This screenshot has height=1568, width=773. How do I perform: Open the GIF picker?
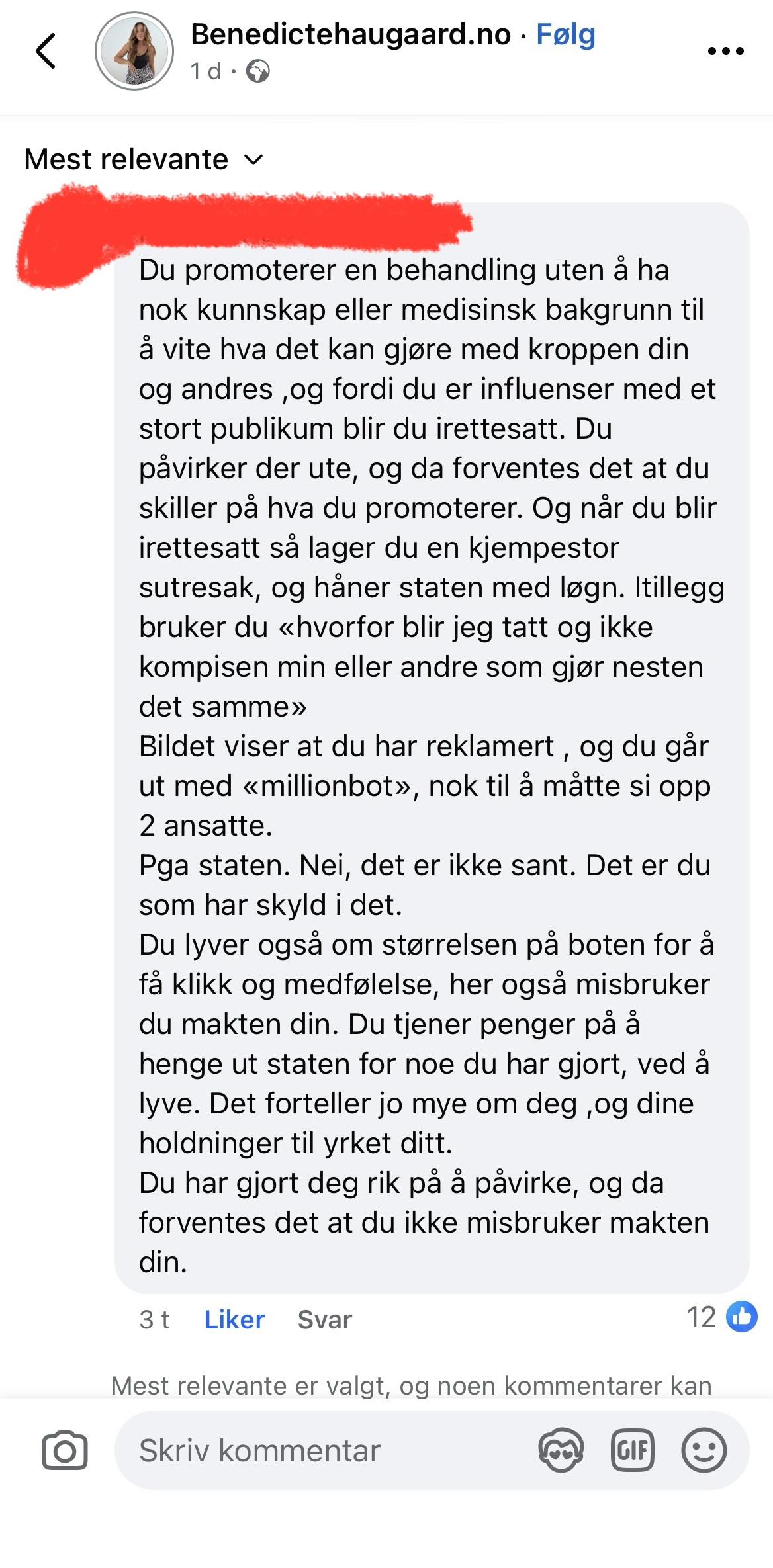click(632, 1451)
